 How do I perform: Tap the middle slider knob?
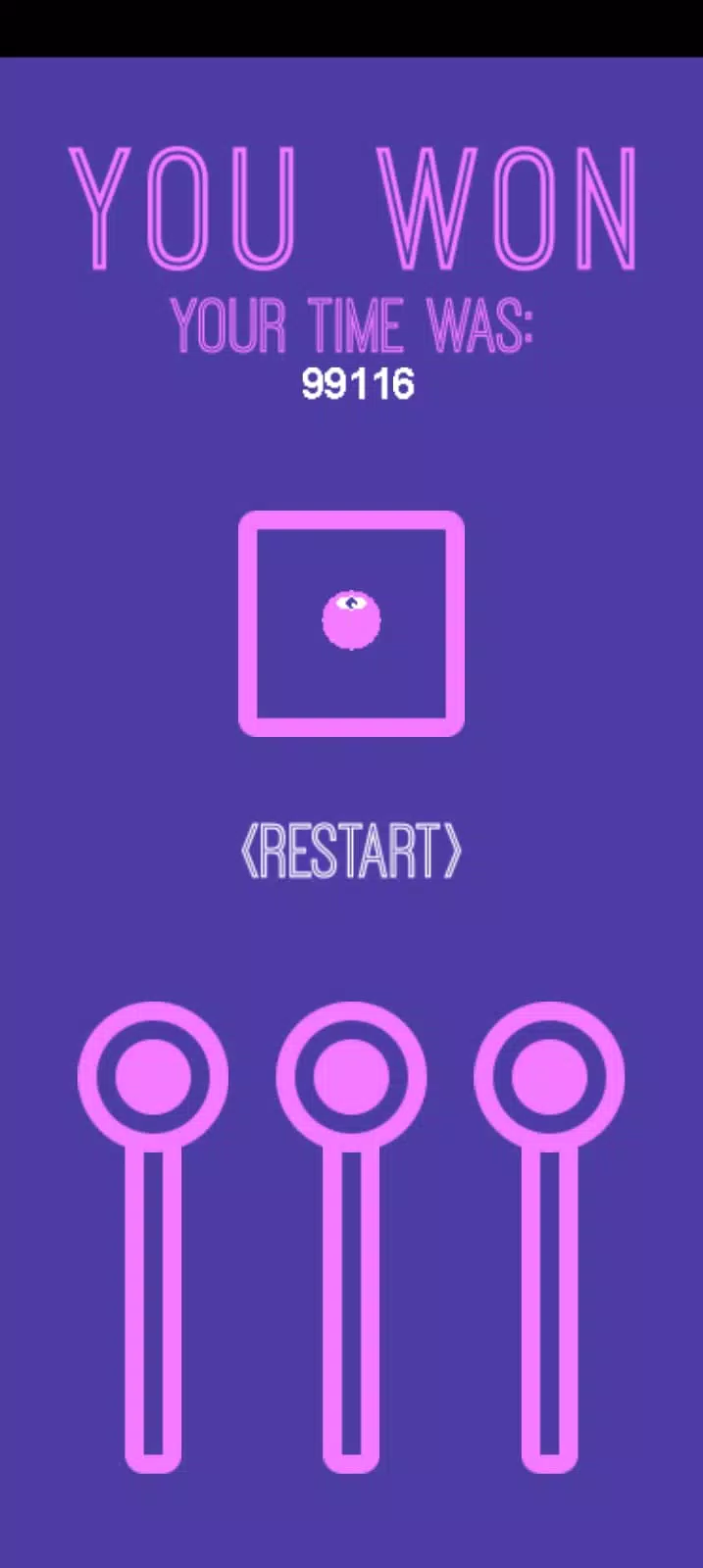pyautogui.click(x=351, y=1076)
